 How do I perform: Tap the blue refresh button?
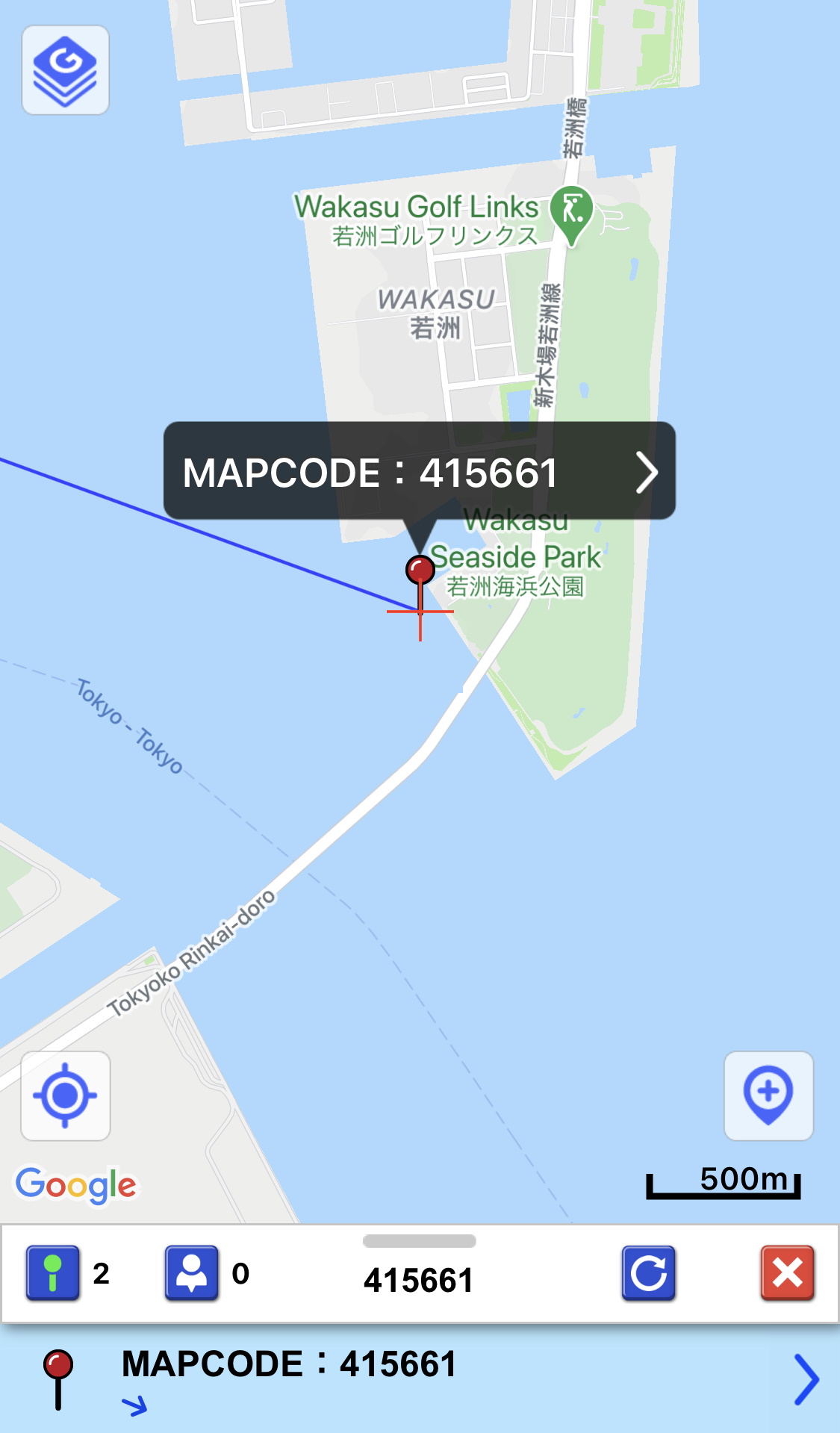click(648, 1273)
